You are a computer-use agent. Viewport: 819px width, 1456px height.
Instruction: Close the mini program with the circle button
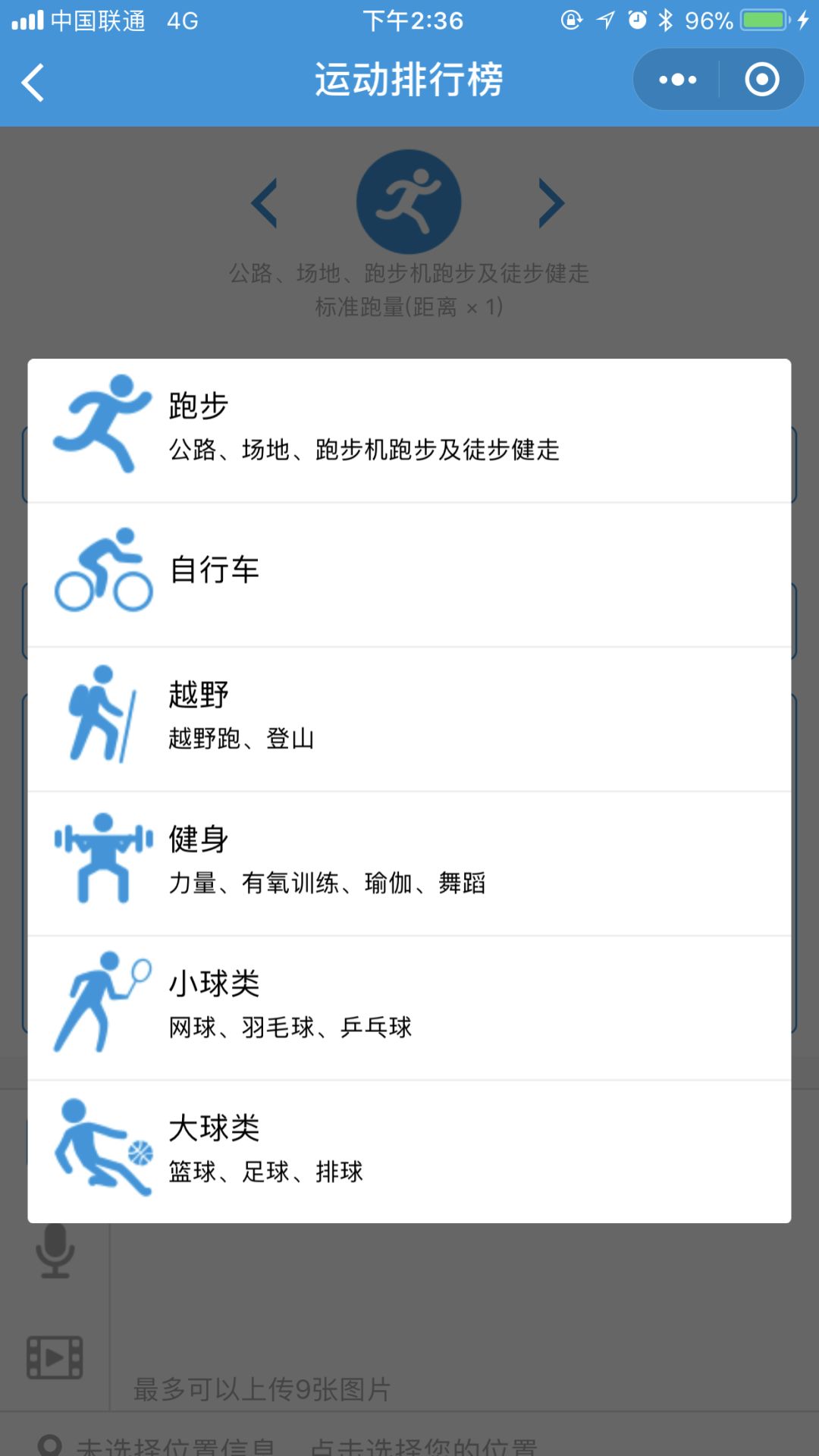pyautogui.click(x=761, y=80)
